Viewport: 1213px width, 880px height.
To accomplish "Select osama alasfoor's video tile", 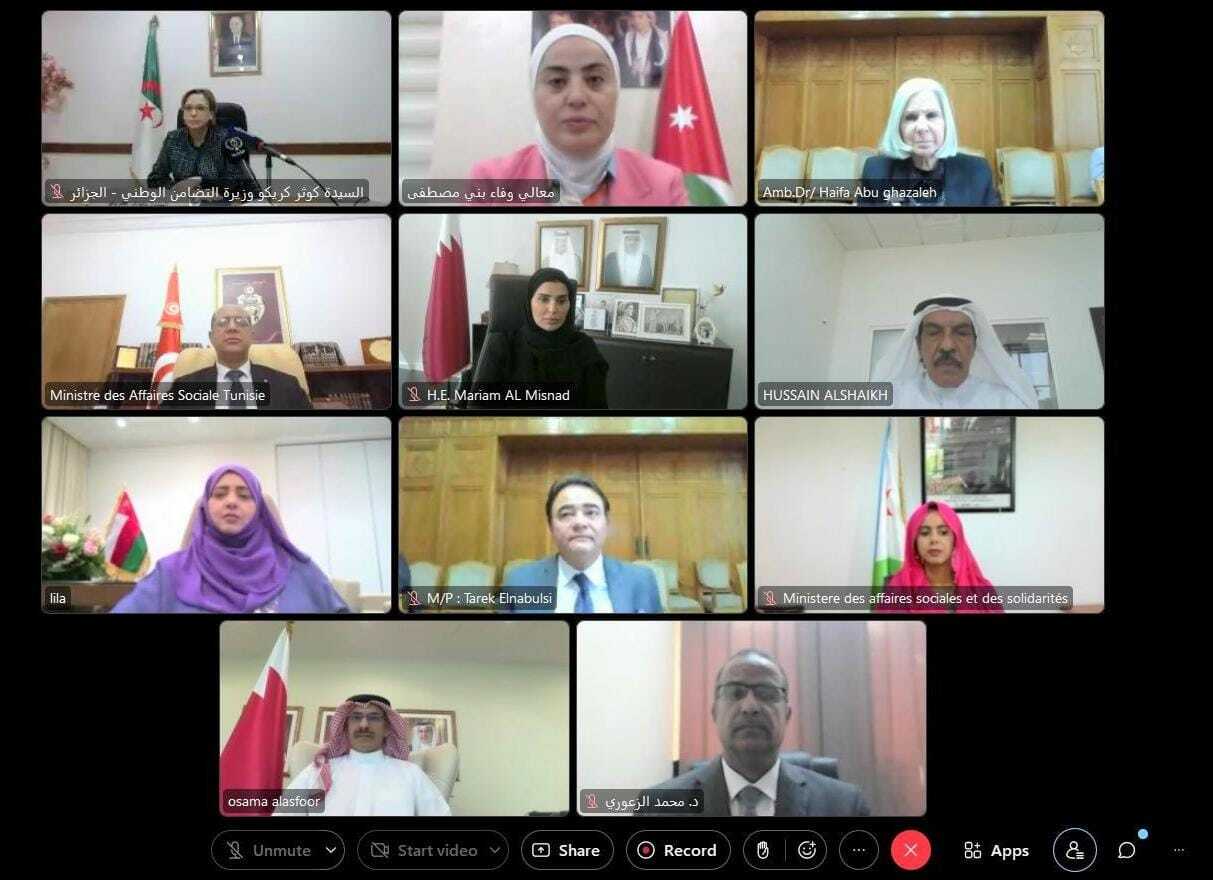I will [x=394, y=718].
